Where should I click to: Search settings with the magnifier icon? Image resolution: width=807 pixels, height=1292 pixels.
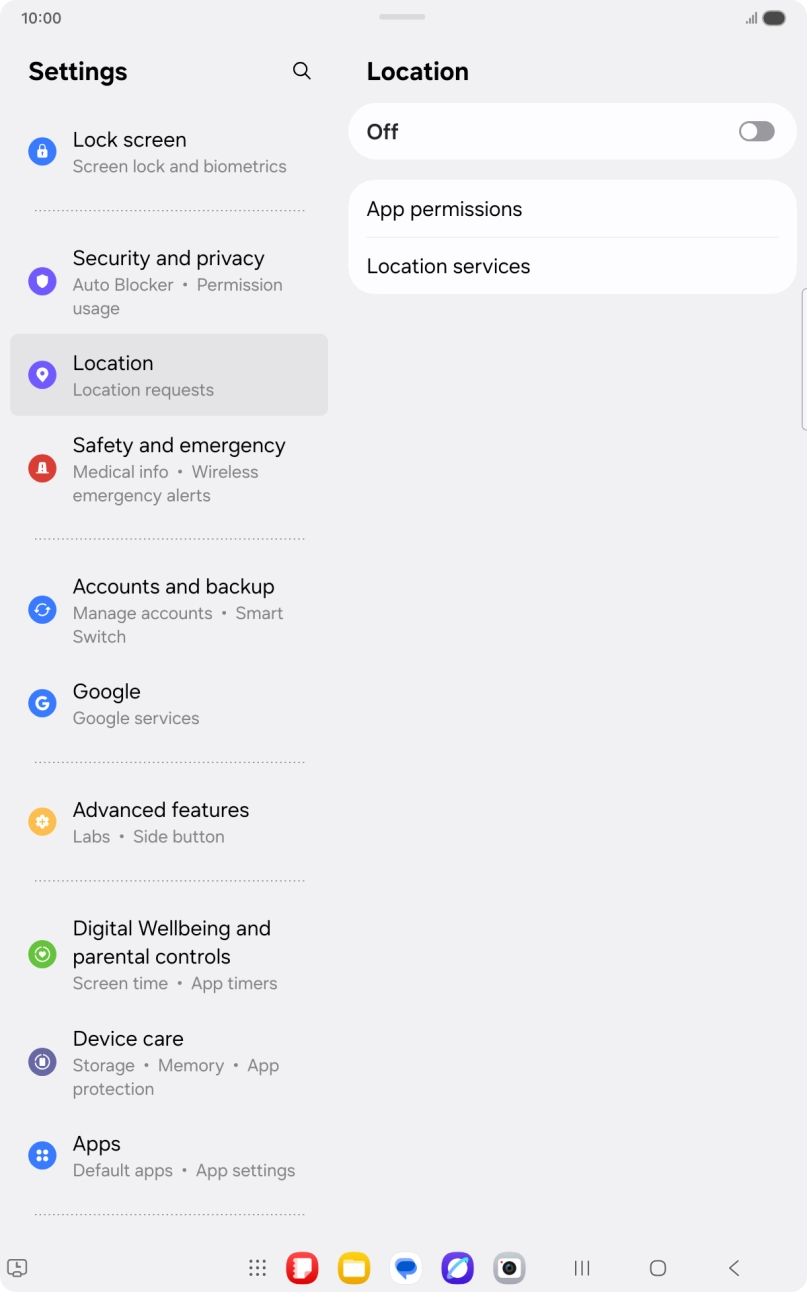pyautogui.click(x=301, y=71)
